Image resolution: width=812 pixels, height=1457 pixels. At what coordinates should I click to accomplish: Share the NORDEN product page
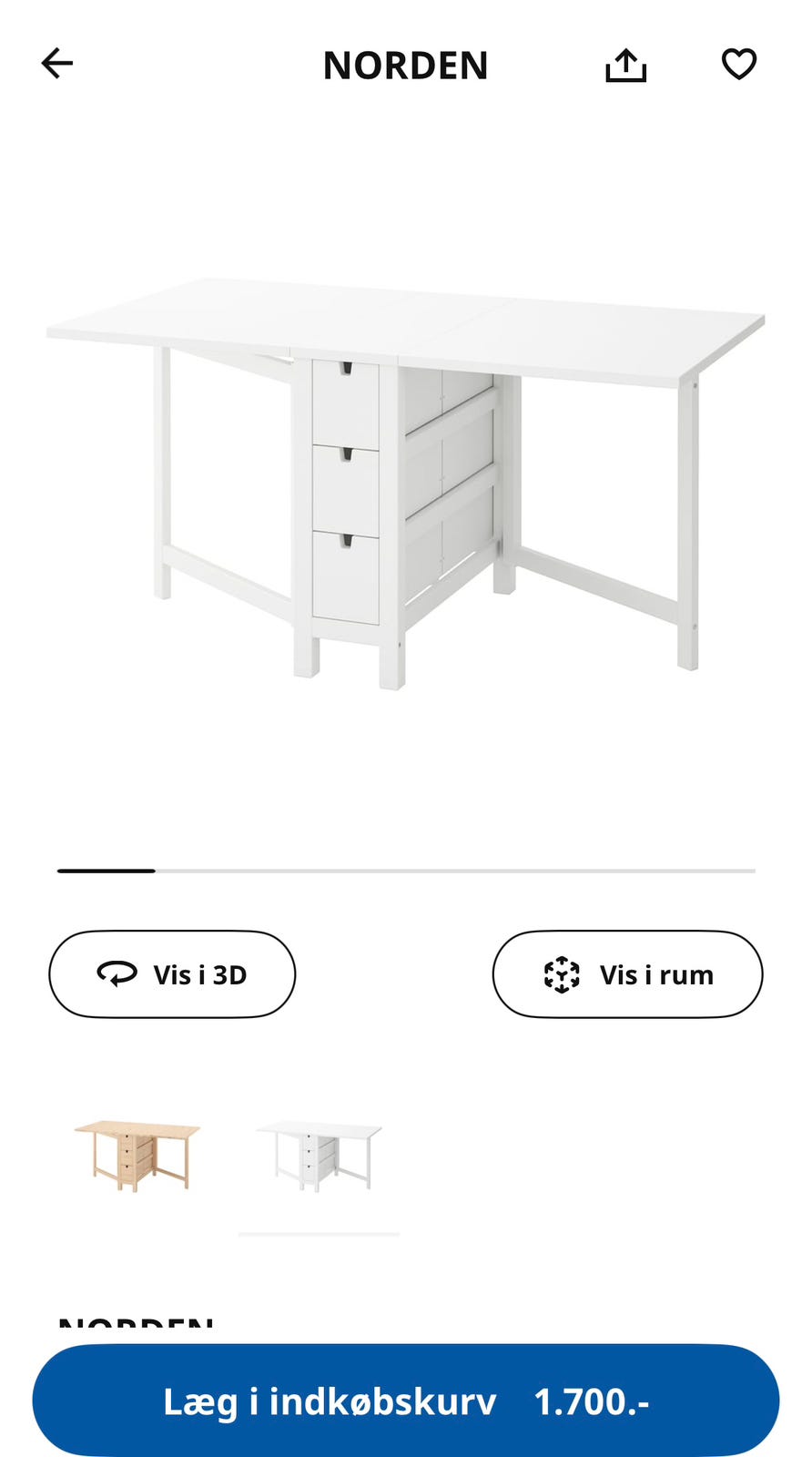point(625,66)
